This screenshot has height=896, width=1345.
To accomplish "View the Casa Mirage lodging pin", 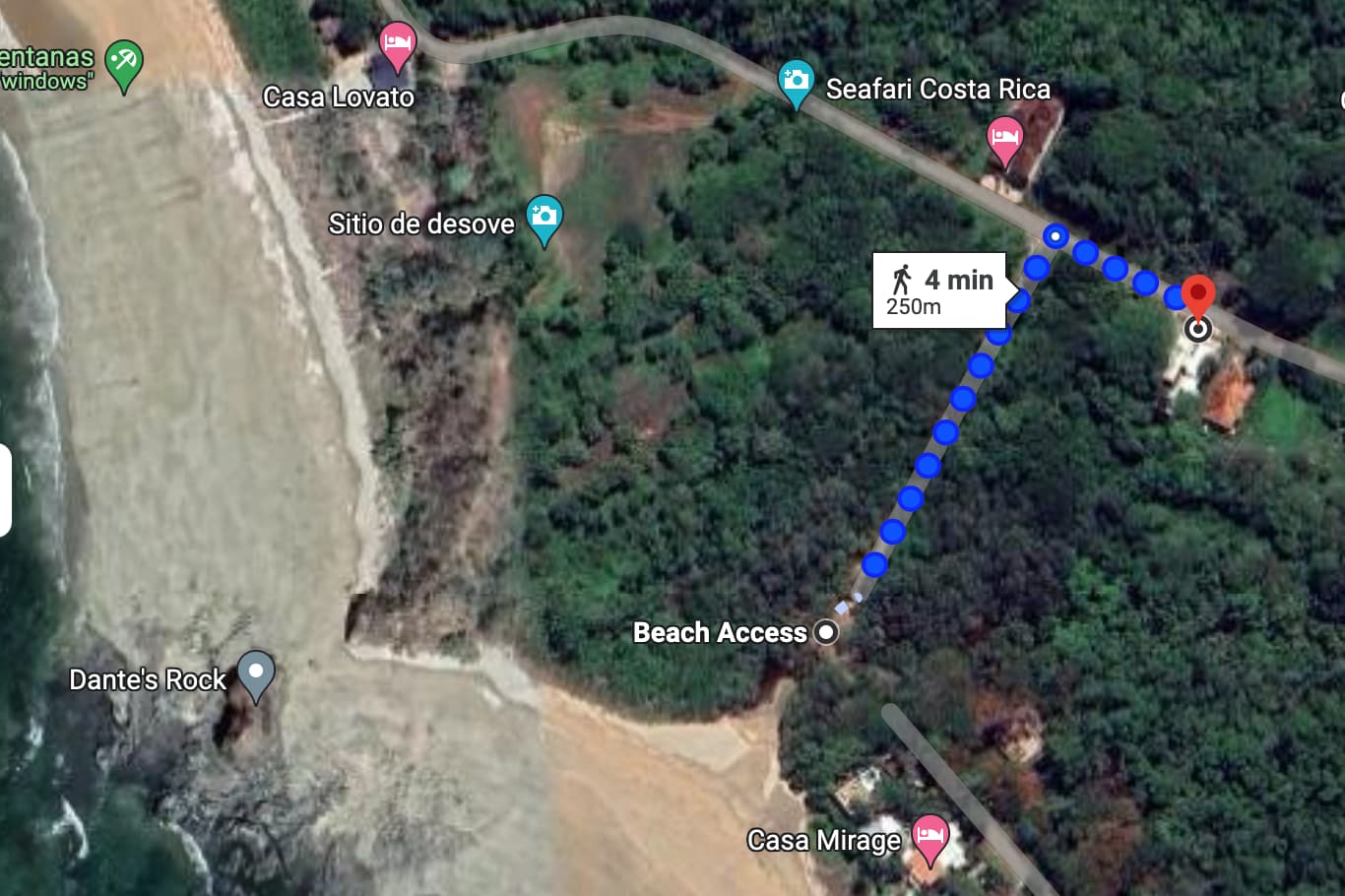I will (929, 836).
